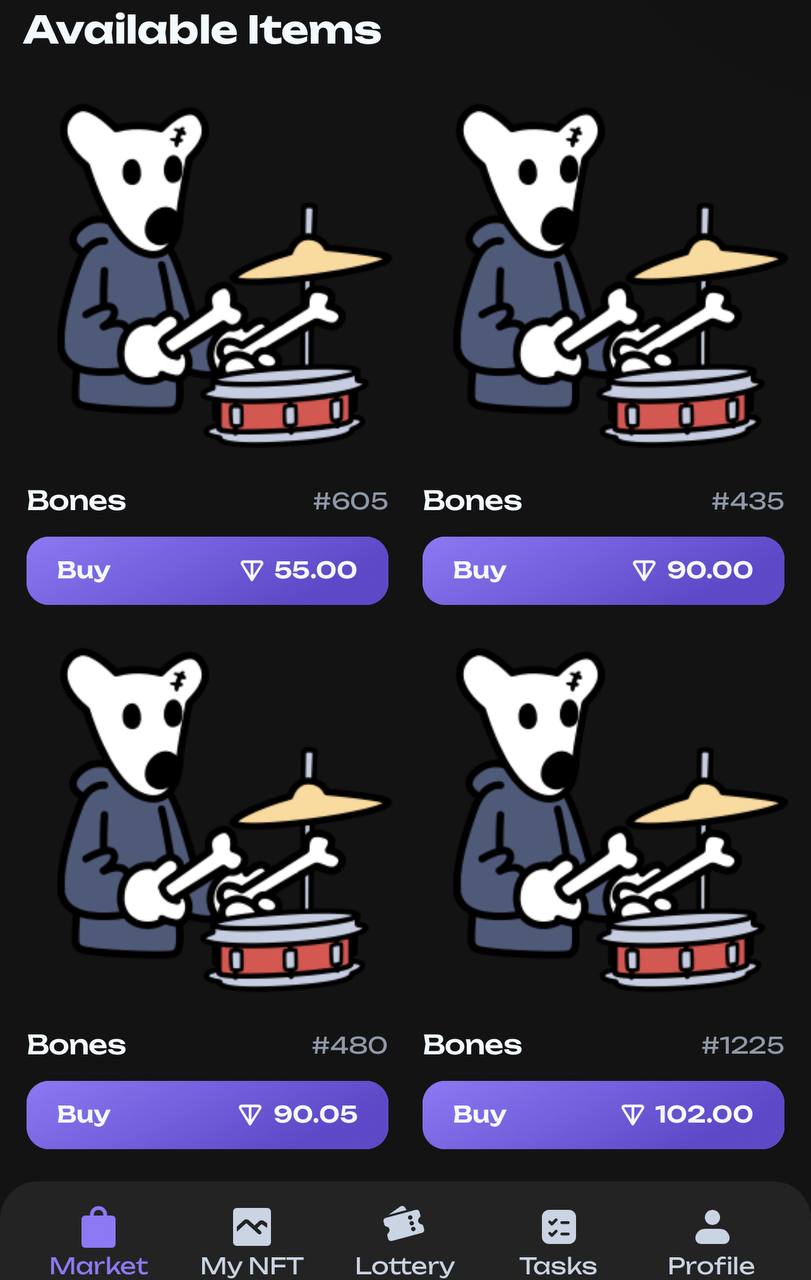Go to the Lottery tab
This screenshot has height=1280, width=811.
pos(404,1240)
